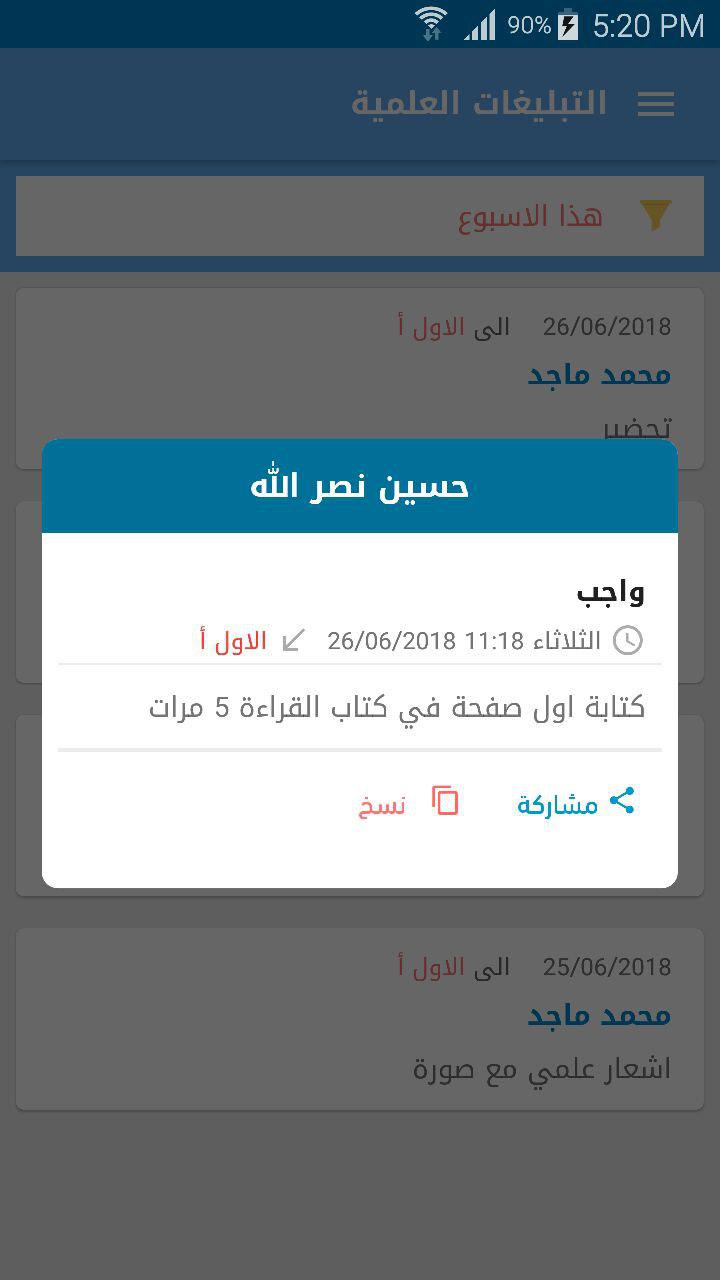
Task: Share the homework message via مشاركة
Action: click(577, 803)
